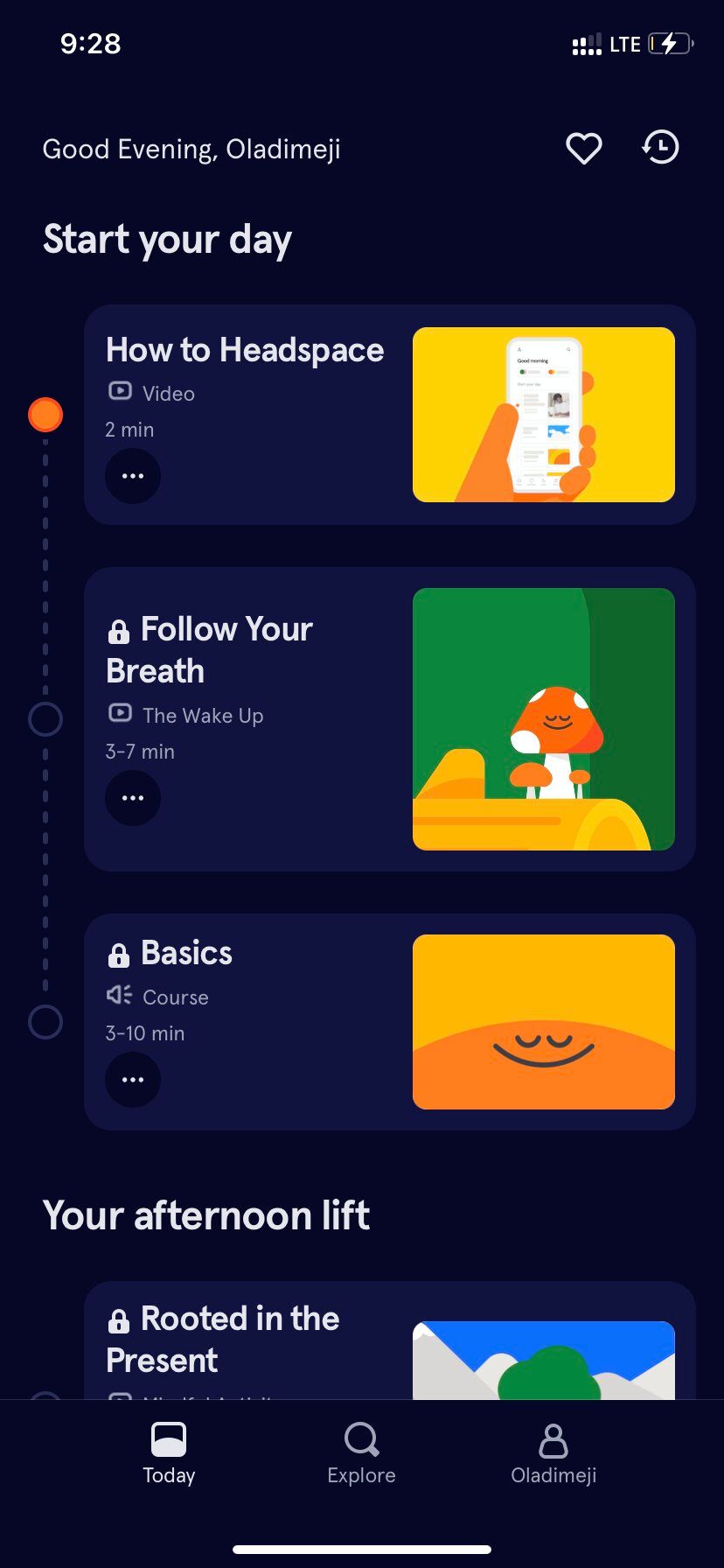Tap the lock icon on Follow Your Breath
This screenshot has width=724, height=1568.
(119, 629)
